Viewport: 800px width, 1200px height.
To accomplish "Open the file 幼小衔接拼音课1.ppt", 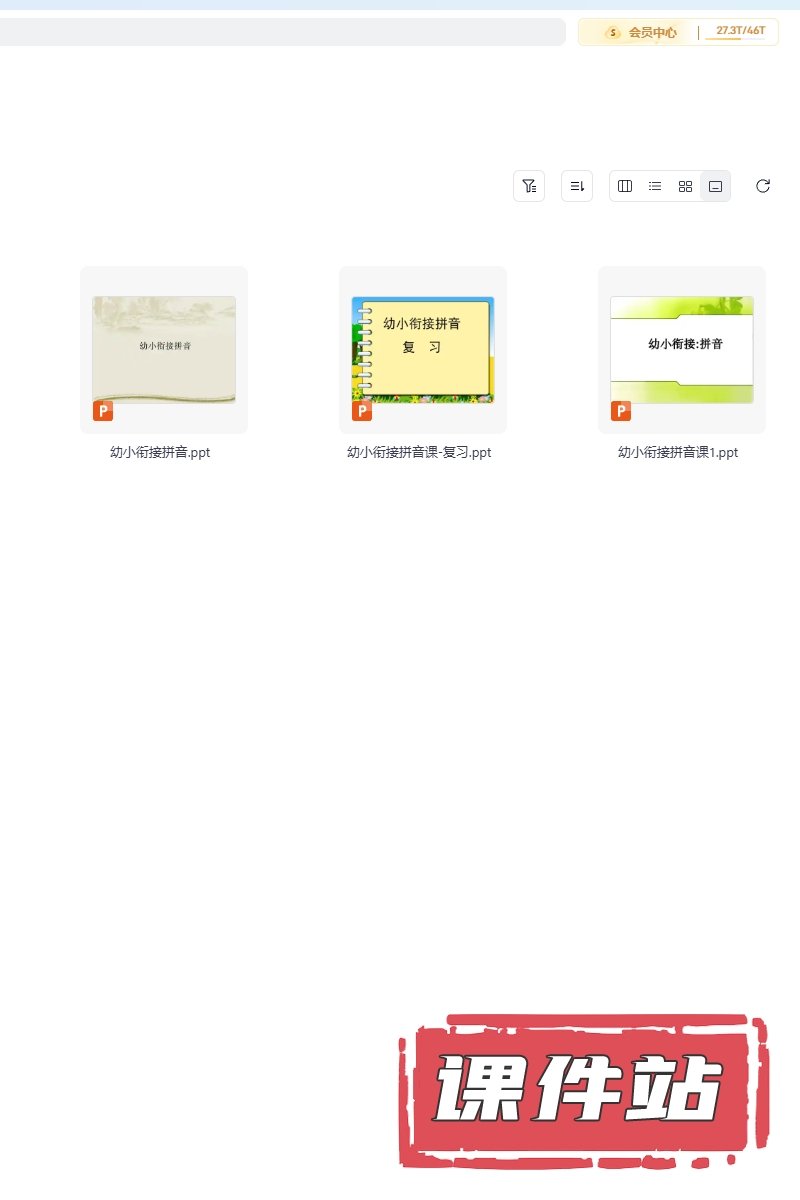I will [682, 350].
